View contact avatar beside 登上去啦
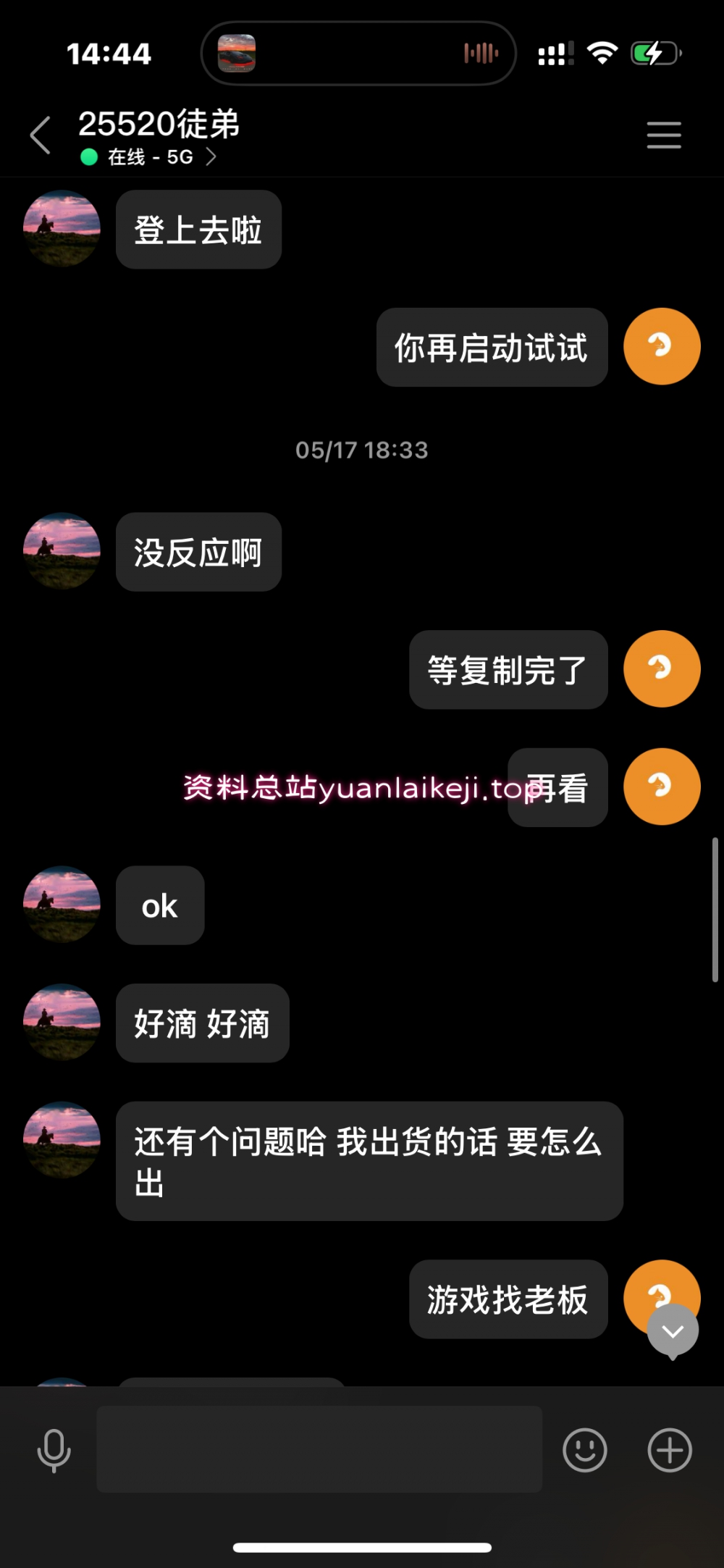 pos(62,229)
